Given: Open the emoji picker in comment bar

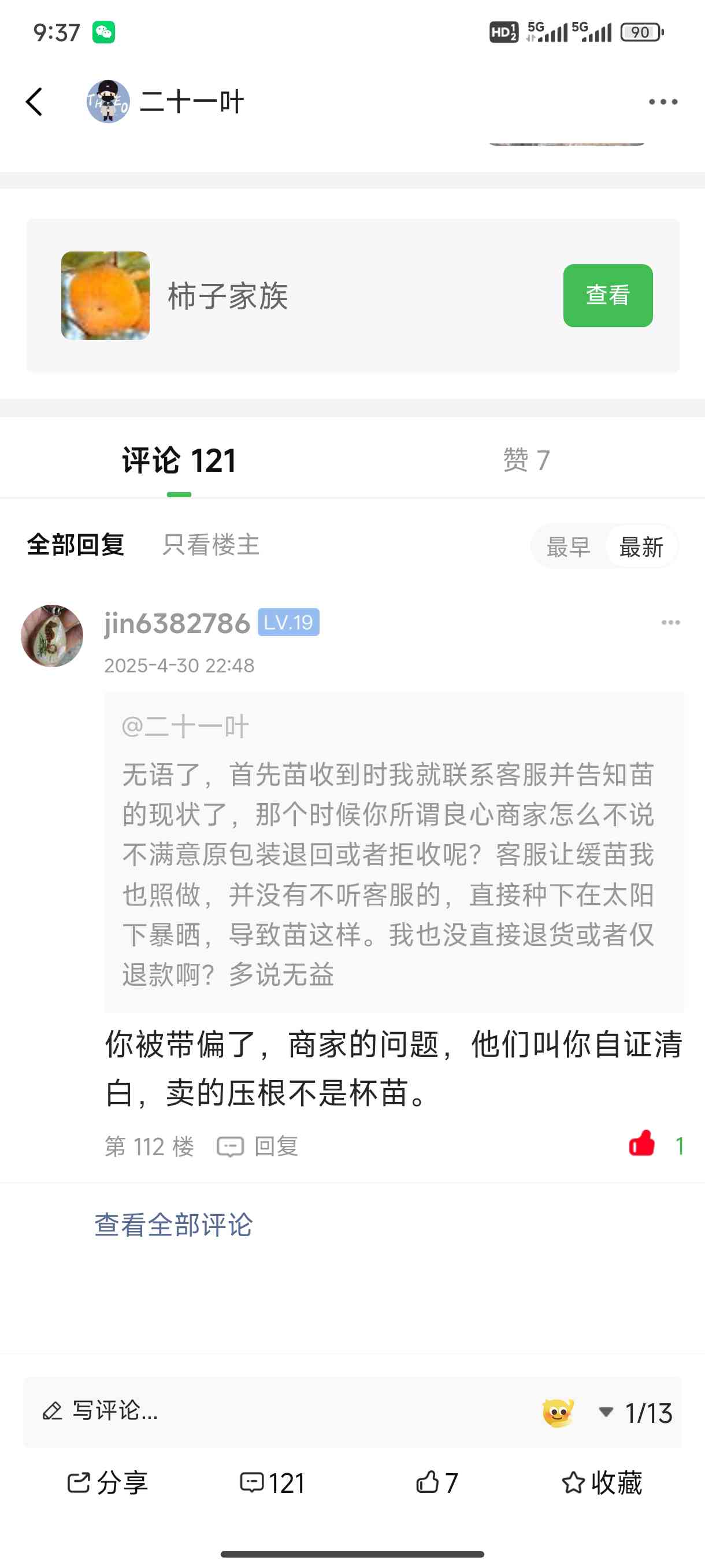Looking at the screenshot, I should pos(558,1412).
